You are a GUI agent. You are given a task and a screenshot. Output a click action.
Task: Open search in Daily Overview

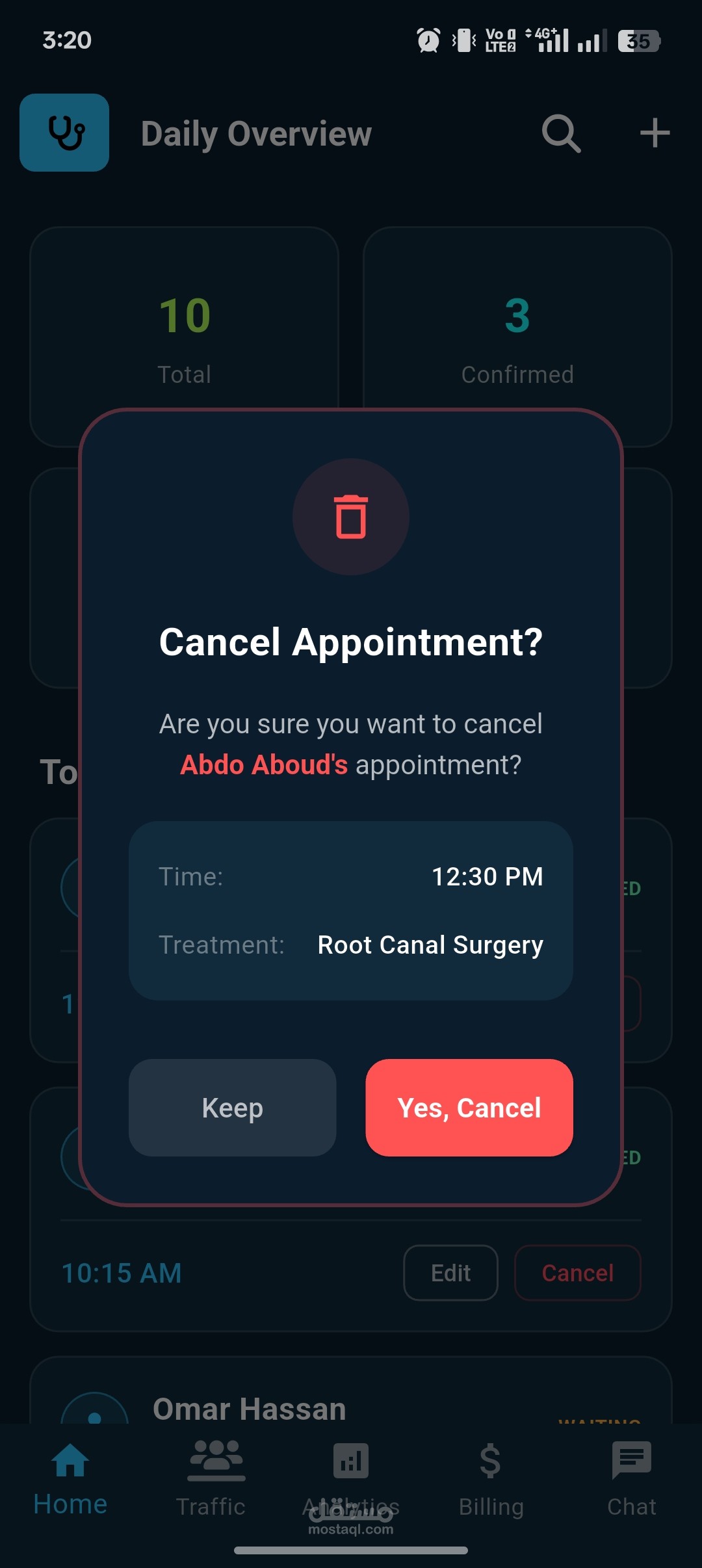[x=561, y=133]
